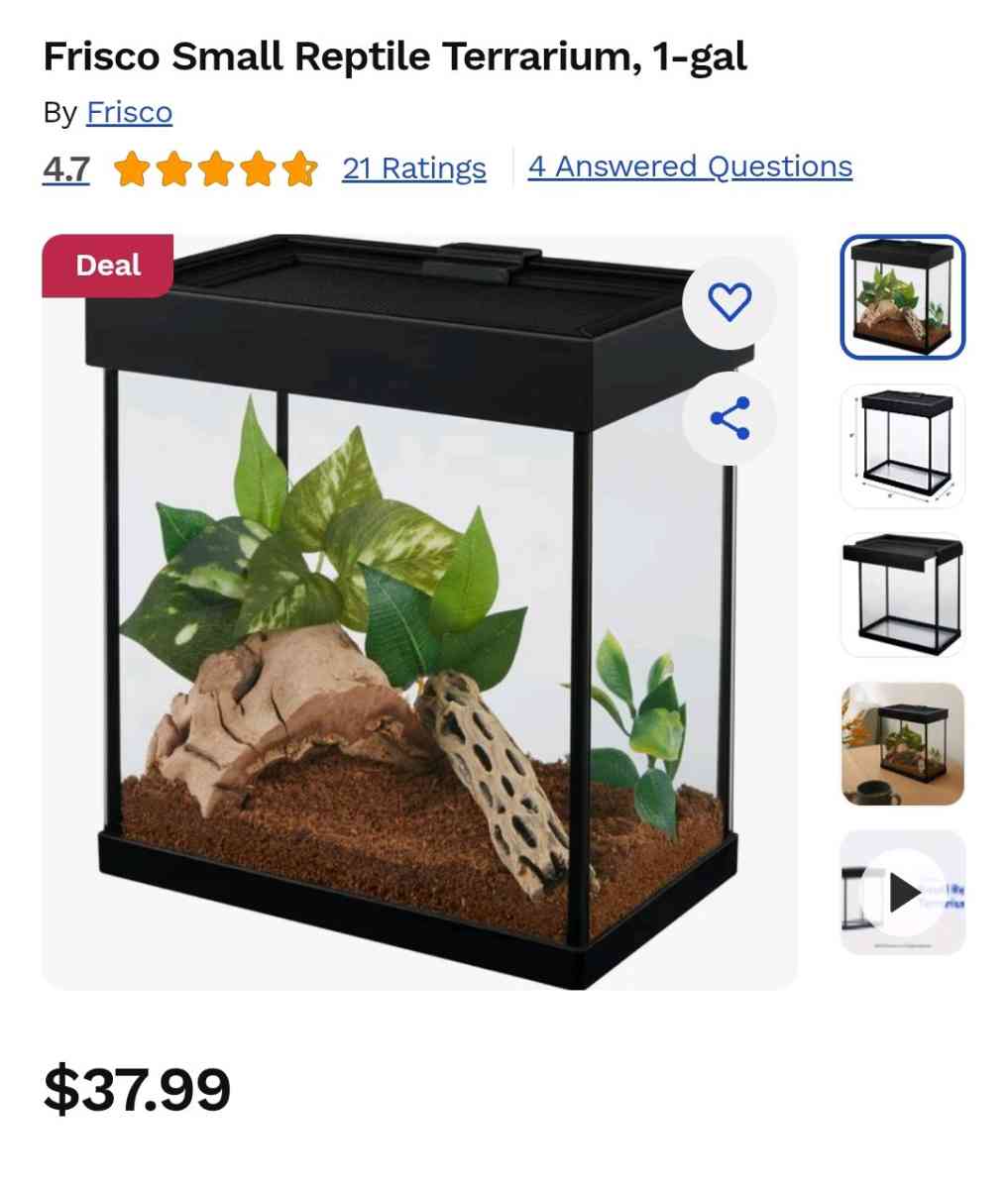Open the share options icon
Viewport: 1008px width, 1189px height.
point(728,418)
